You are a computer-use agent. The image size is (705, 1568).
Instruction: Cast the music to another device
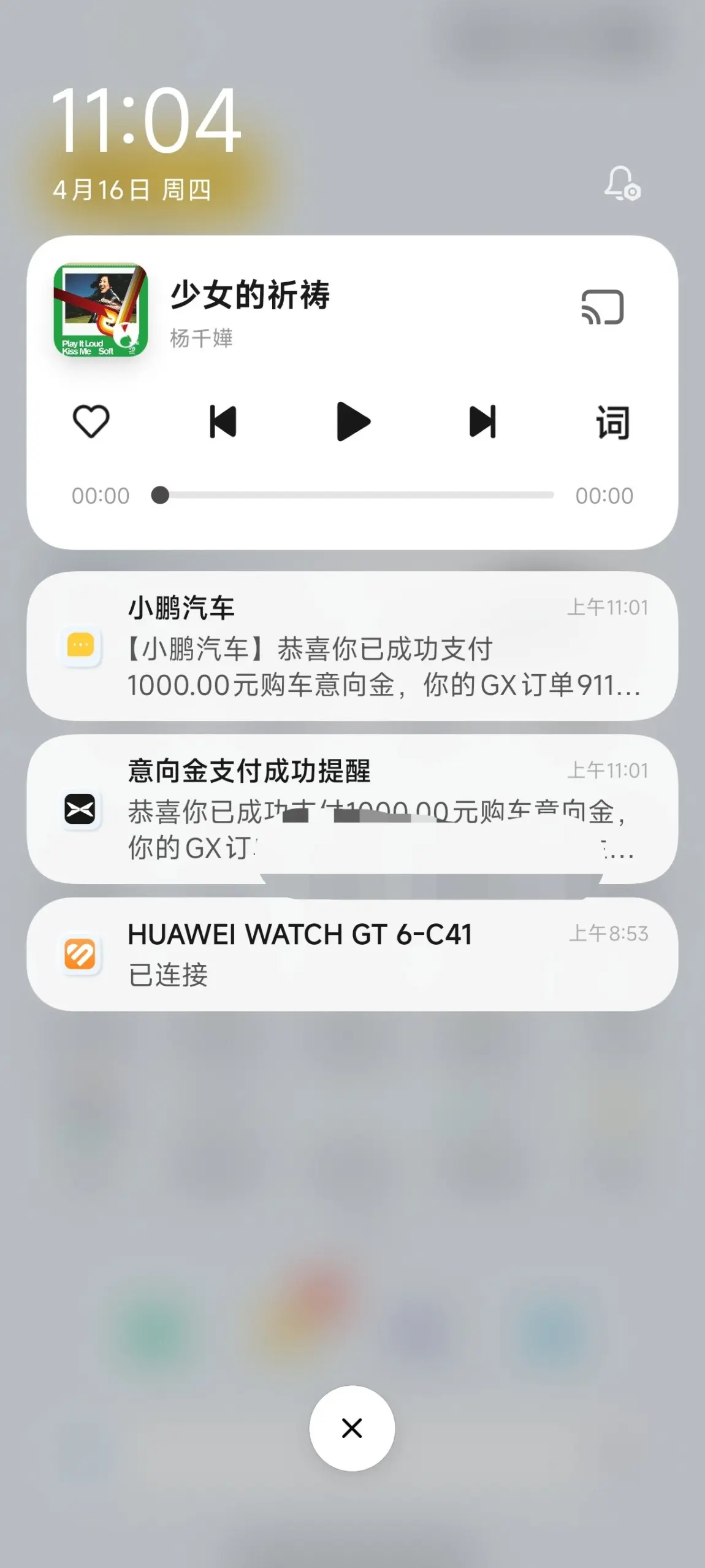602,307
